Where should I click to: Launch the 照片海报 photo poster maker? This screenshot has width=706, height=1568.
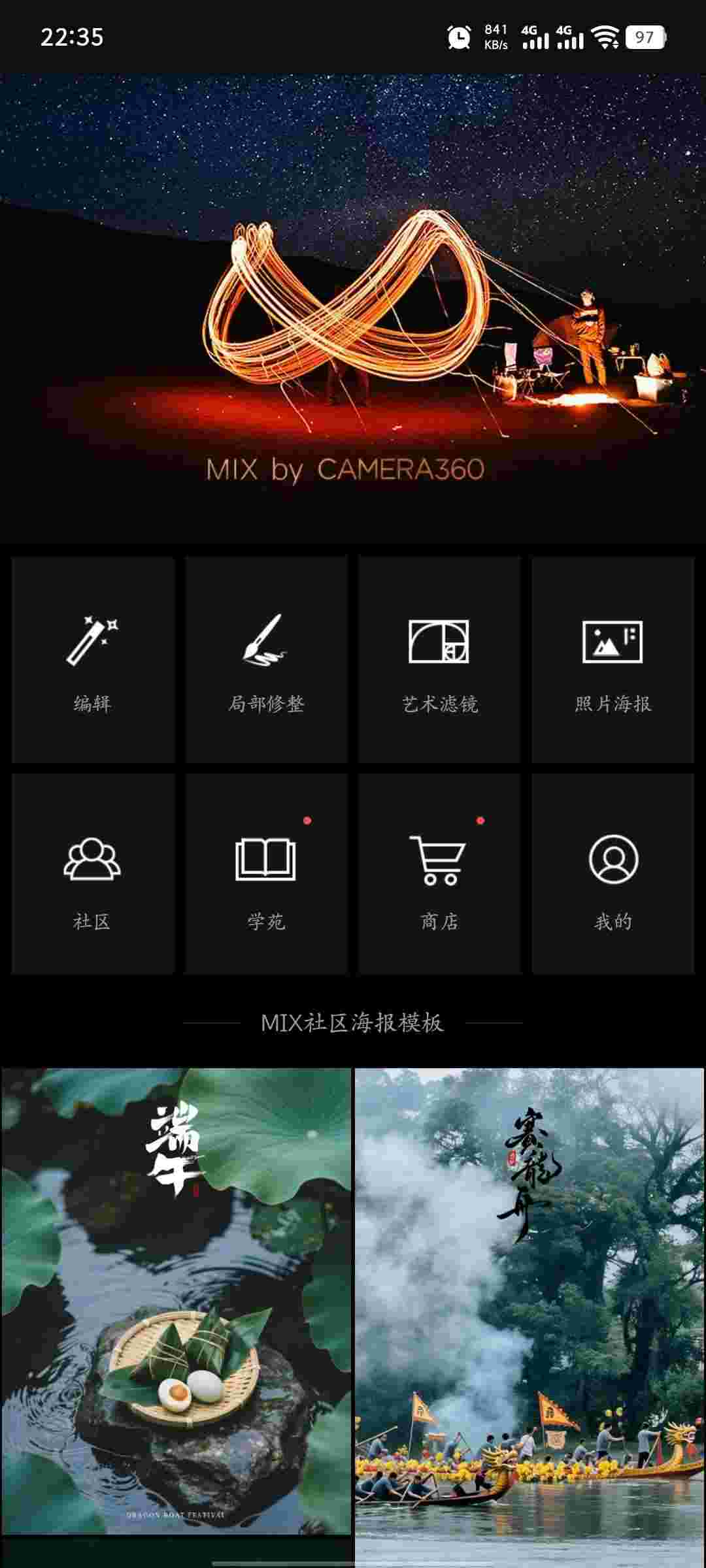tap(613, 660)
